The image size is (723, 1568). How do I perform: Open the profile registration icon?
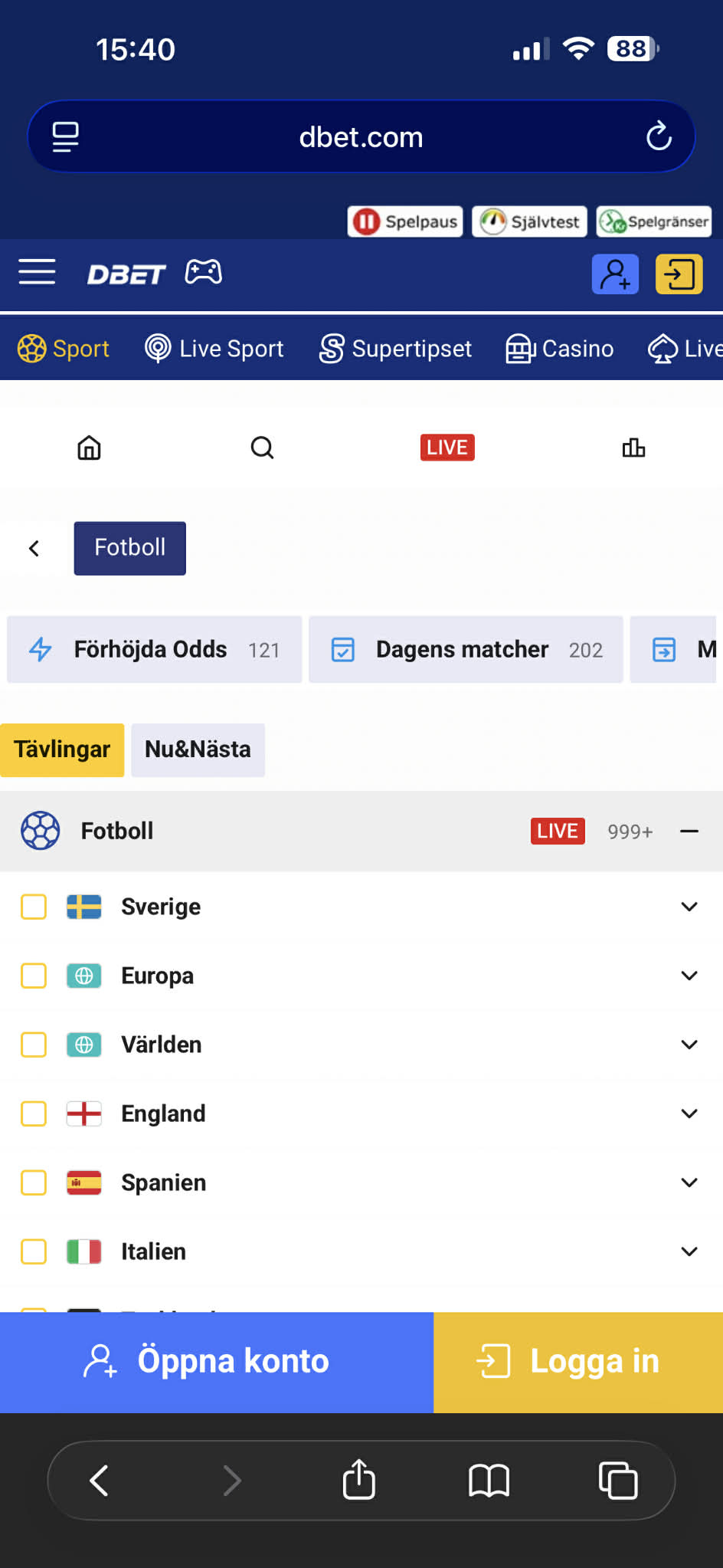(x=615, y=274)
